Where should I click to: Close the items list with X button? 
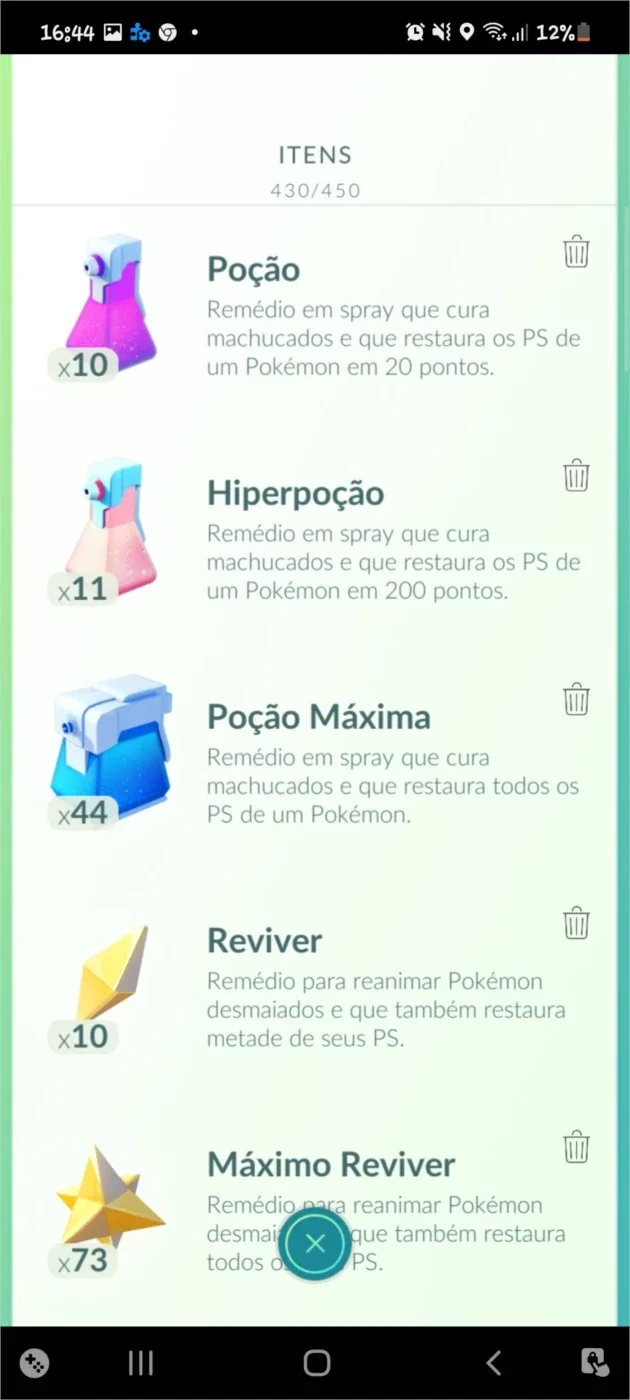click(315, 1243)
